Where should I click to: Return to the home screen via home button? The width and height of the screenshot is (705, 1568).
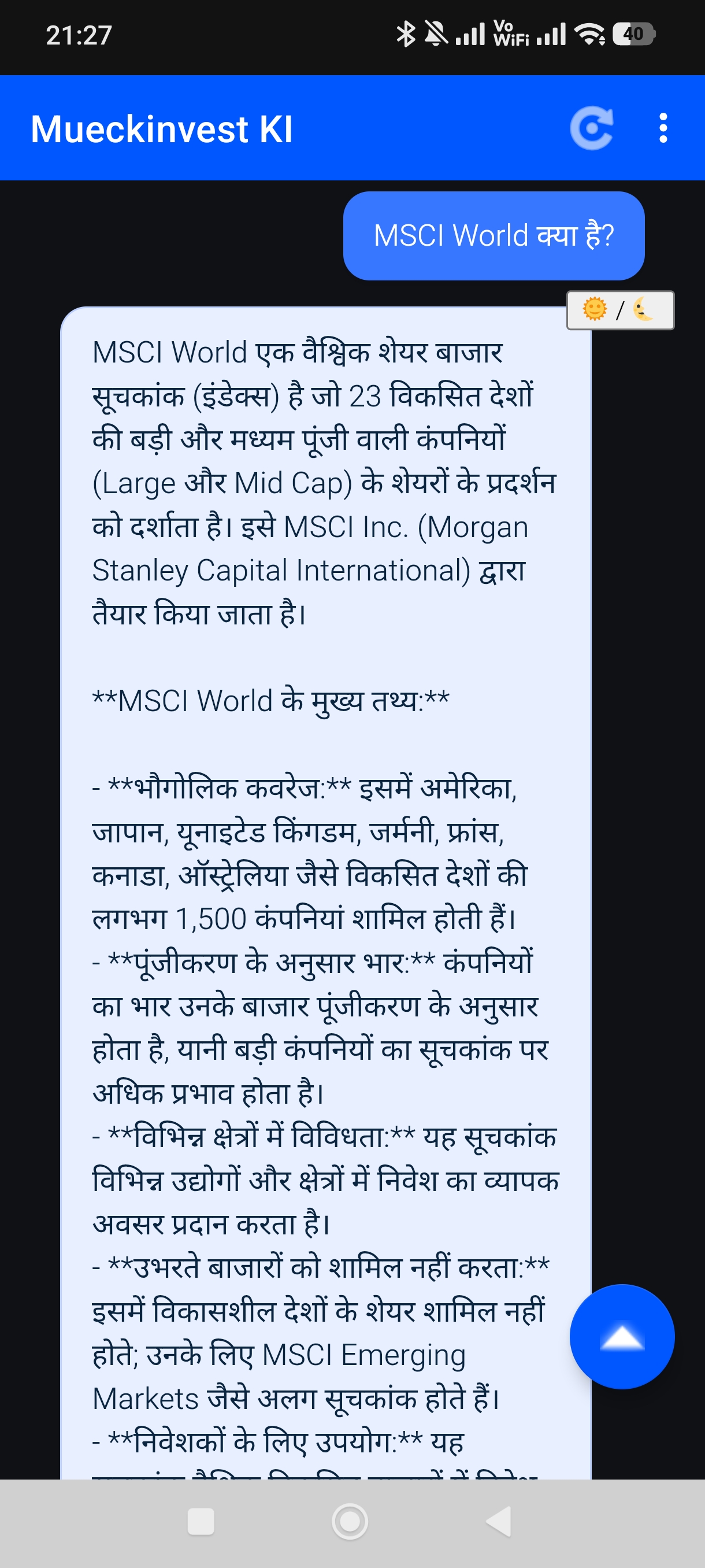pyautogui.click(x=350, y=1522)
